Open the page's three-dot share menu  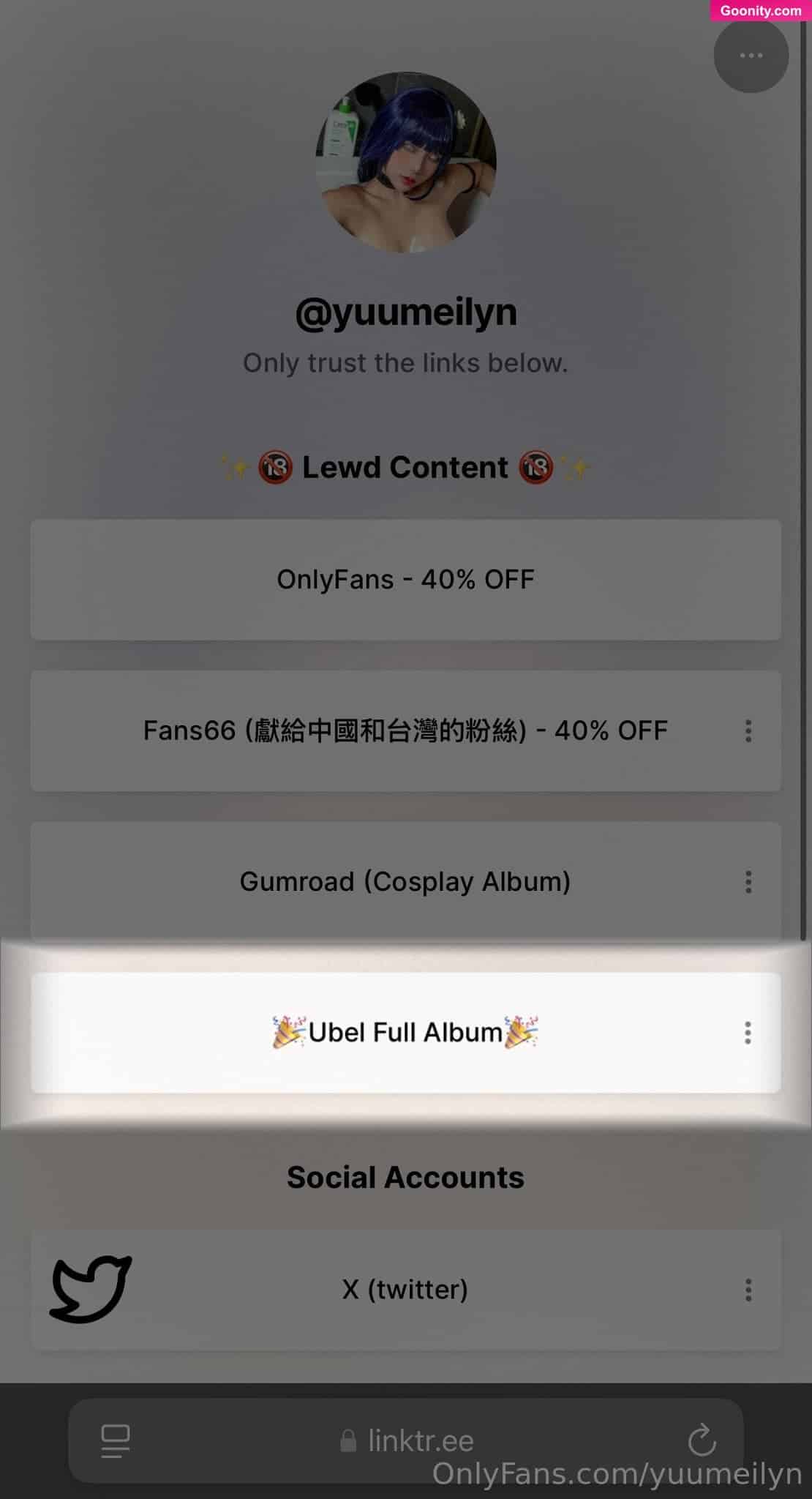point(751,56)
